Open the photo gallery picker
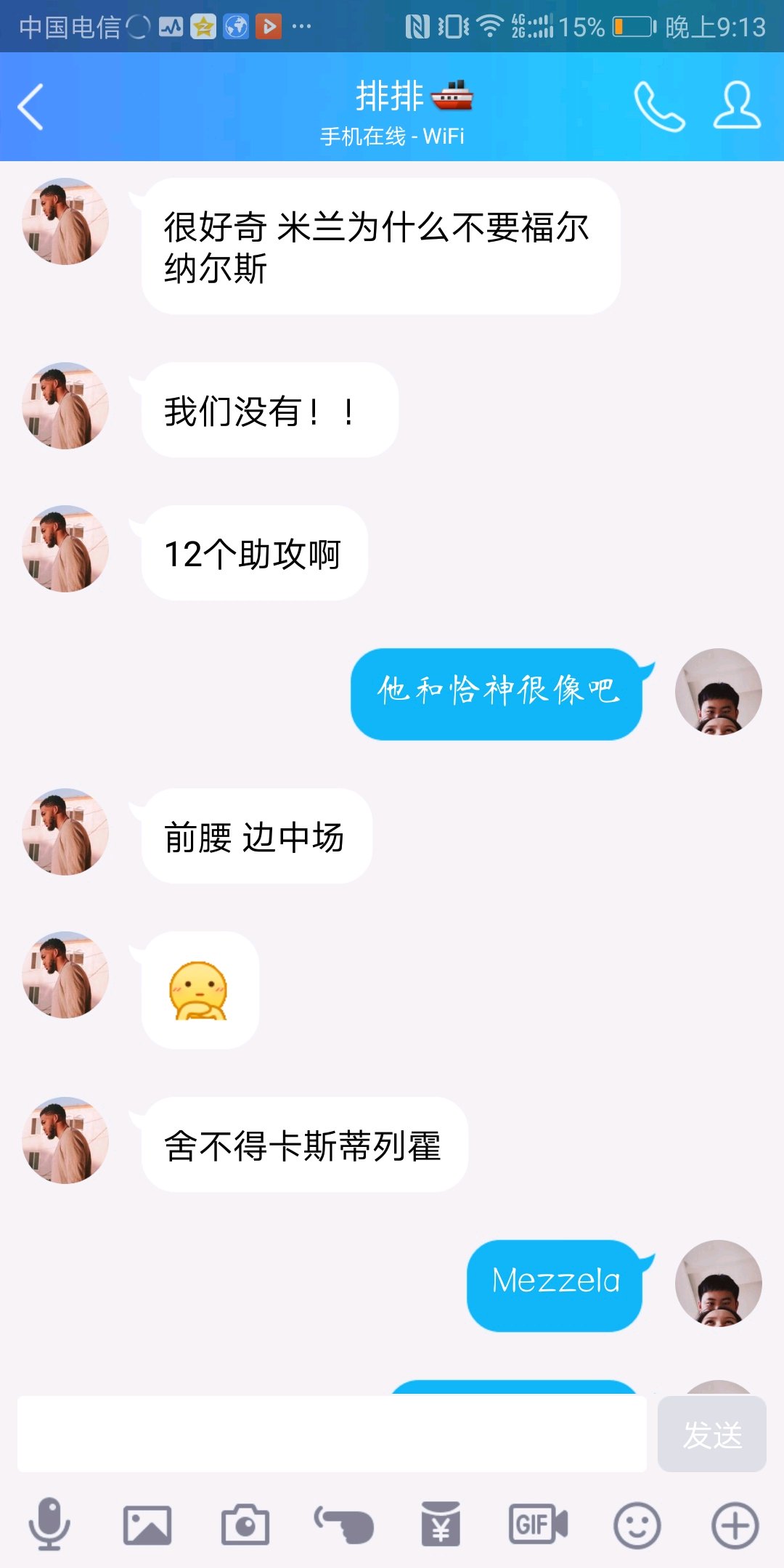This screenshot has width=784, height=1568. click(x=147, y=1524)
